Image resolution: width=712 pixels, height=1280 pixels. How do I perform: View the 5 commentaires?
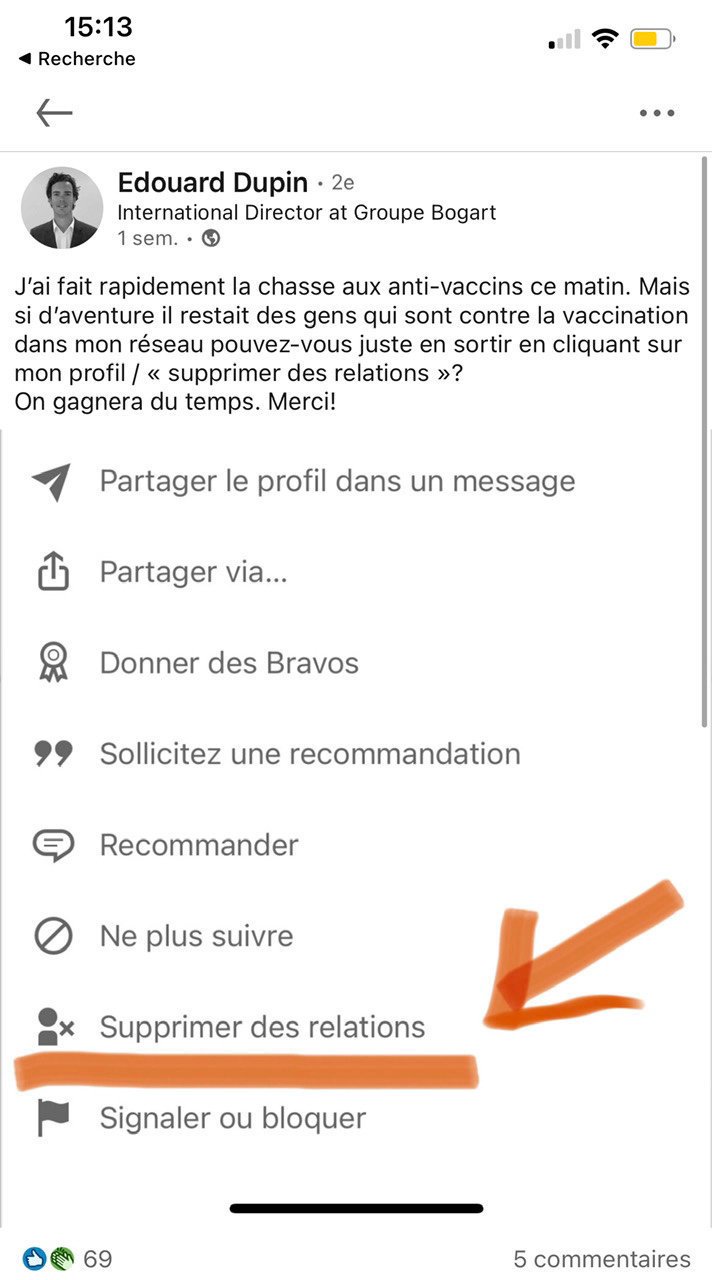[x=601, y=1259]
